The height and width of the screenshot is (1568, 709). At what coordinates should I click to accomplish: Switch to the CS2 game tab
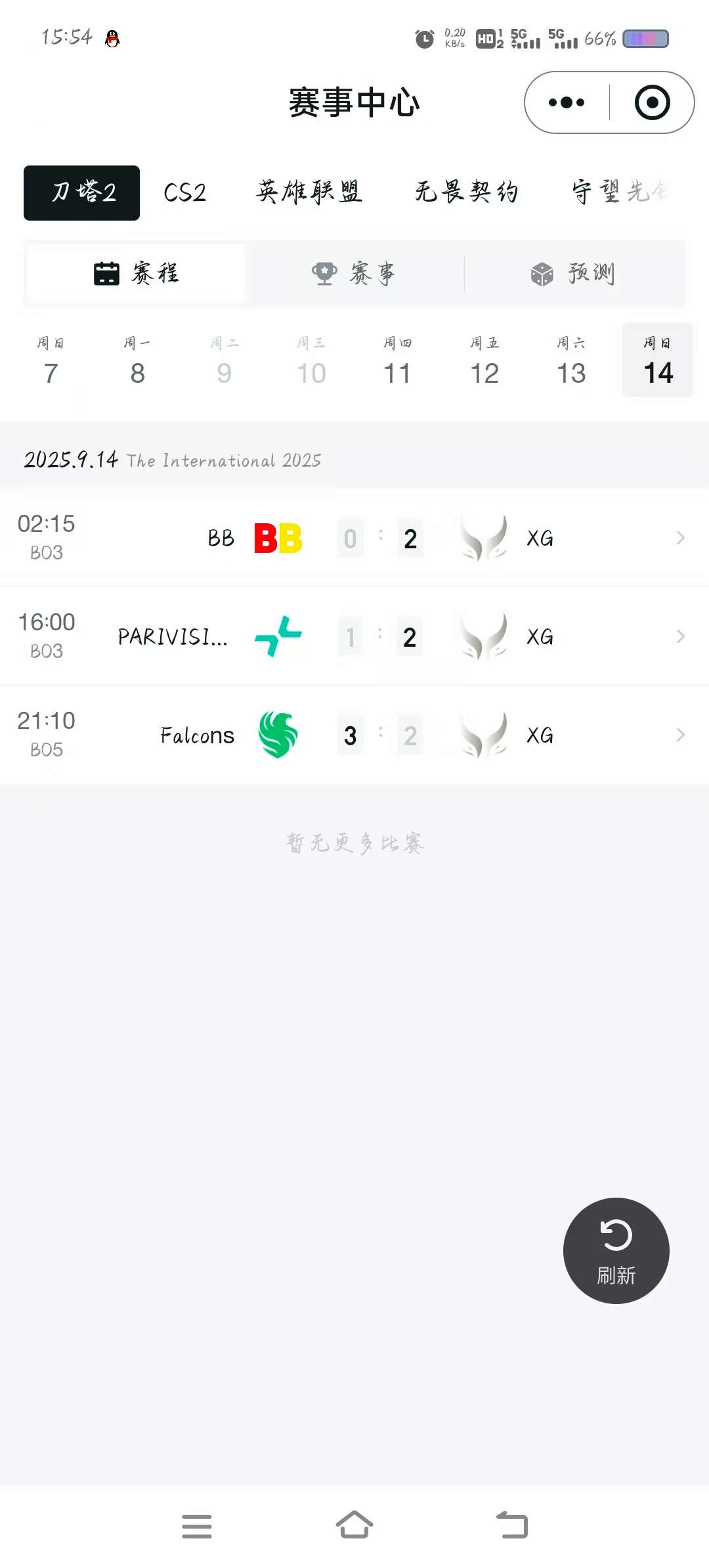pos(184,192)
